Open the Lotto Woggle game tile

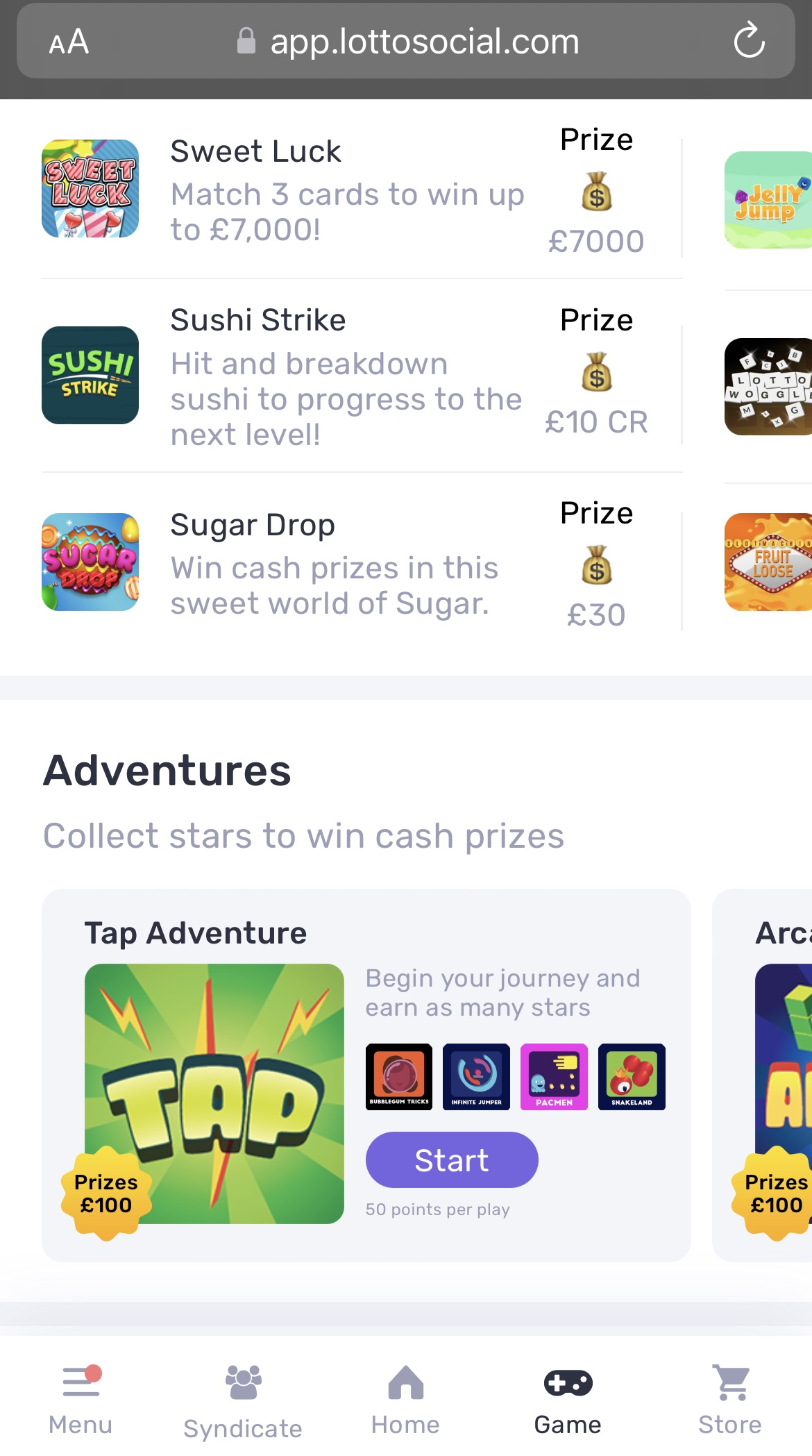tap(768, 387)
